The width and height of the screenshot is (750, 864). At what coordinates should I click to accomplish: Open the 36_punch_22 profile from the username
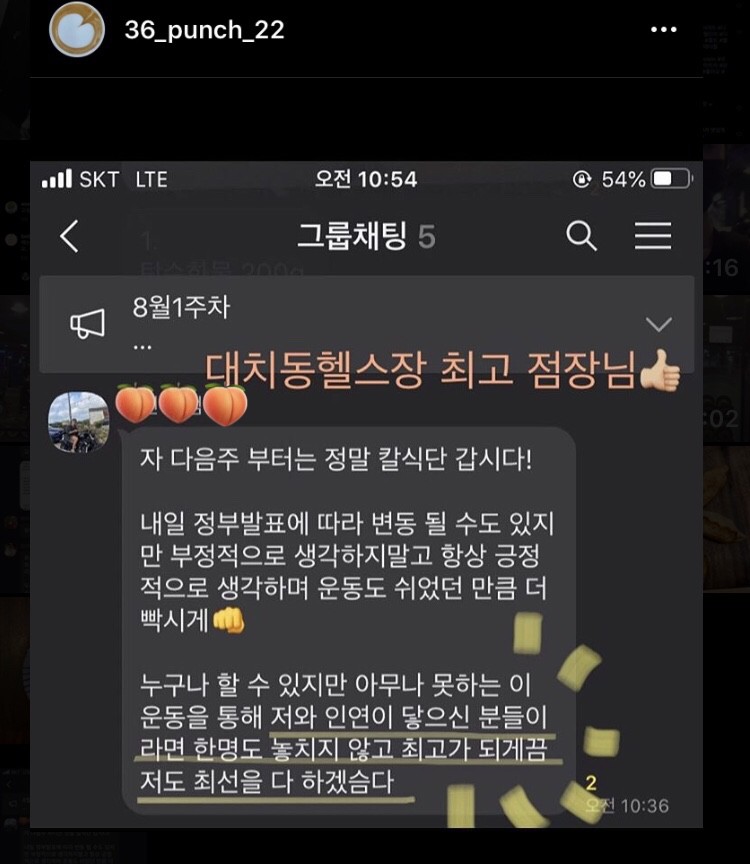tap(204, 30)
